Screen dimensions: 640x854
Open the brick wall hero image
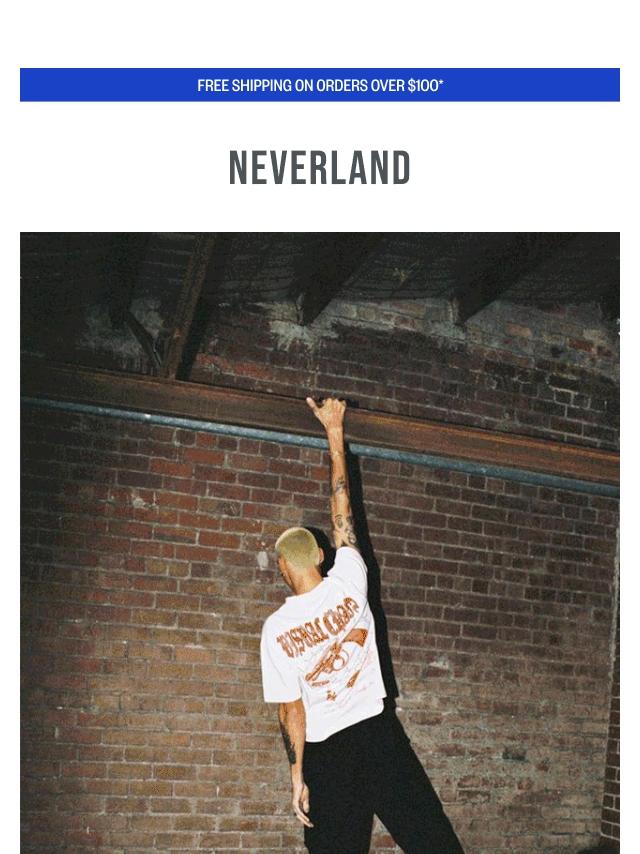320,542
